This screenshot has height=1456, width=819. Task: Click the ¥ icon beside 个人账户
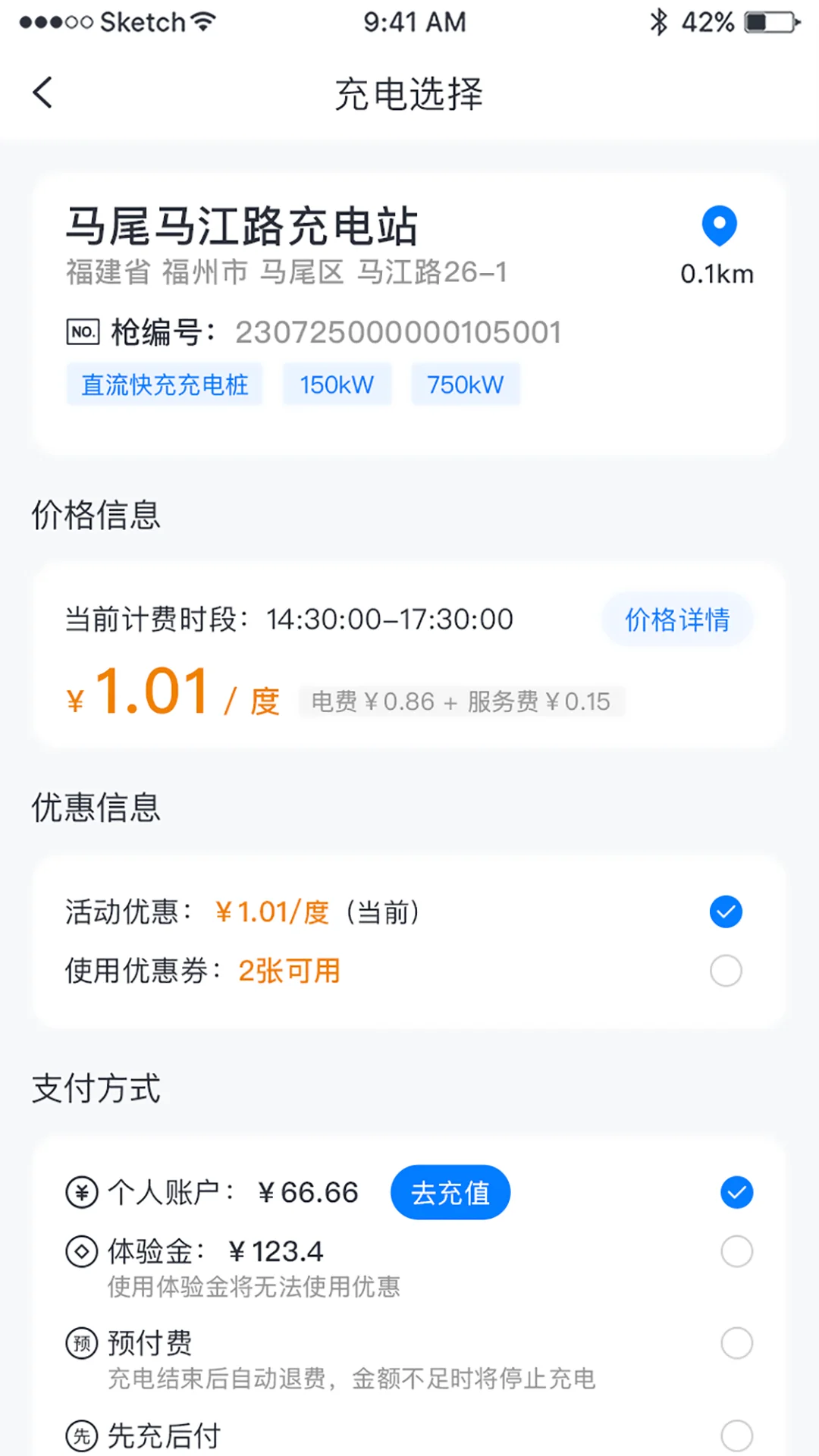click(82, 1192)
